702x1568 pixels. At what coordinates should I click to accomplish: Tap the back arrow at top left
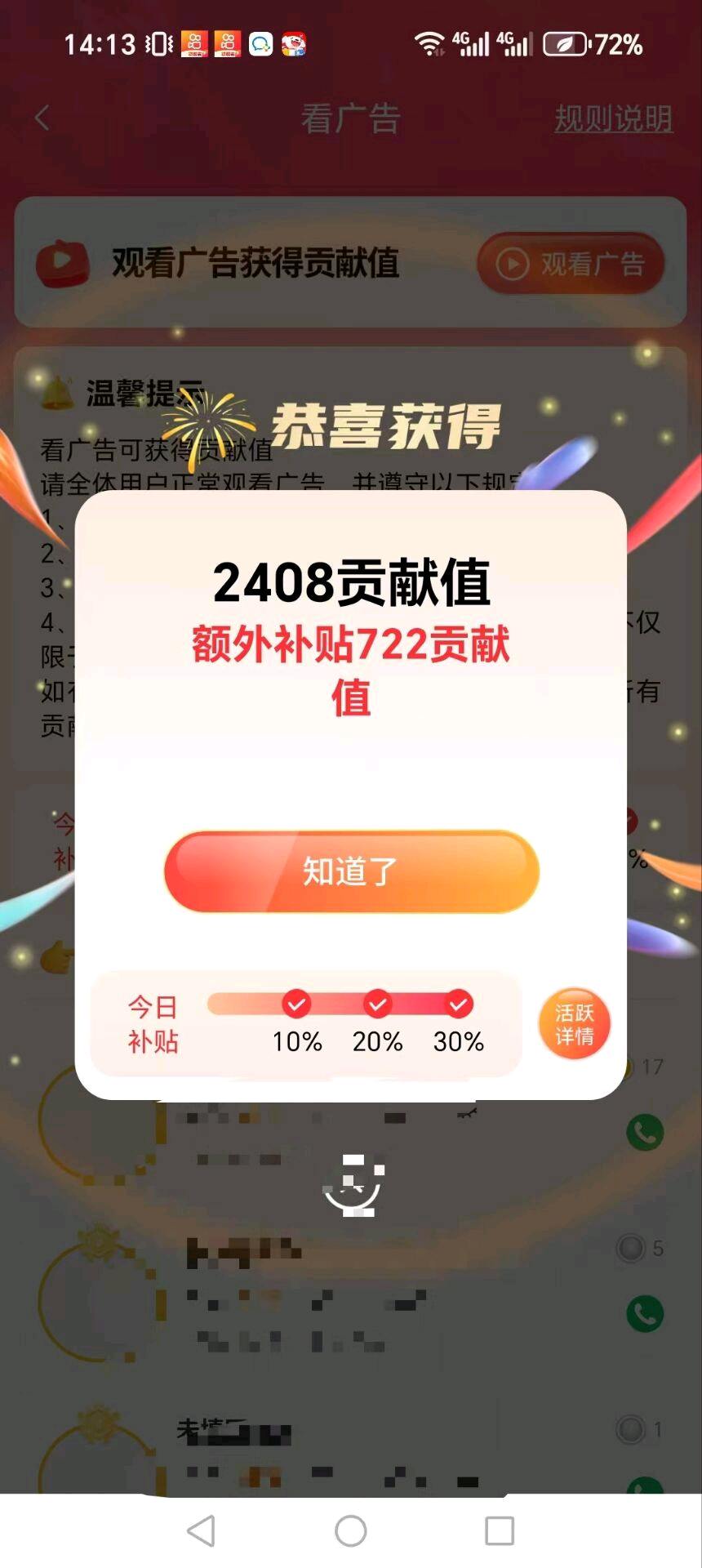click(41, 118)
